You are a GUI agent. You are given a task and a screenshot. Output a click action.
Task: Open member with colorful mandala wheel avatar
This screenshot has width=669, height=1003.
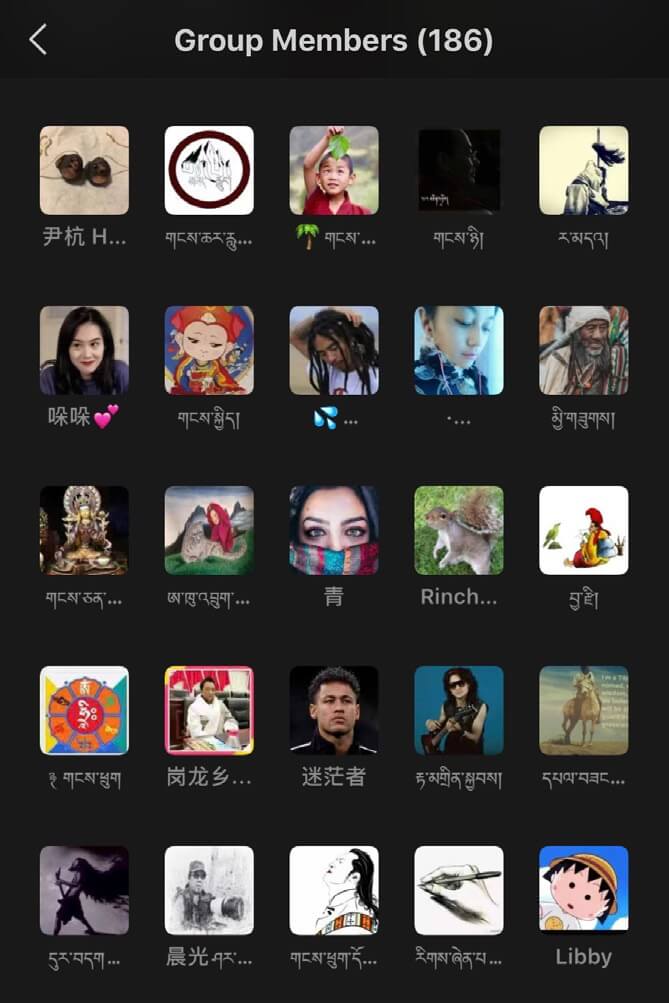tap(84, 710)
